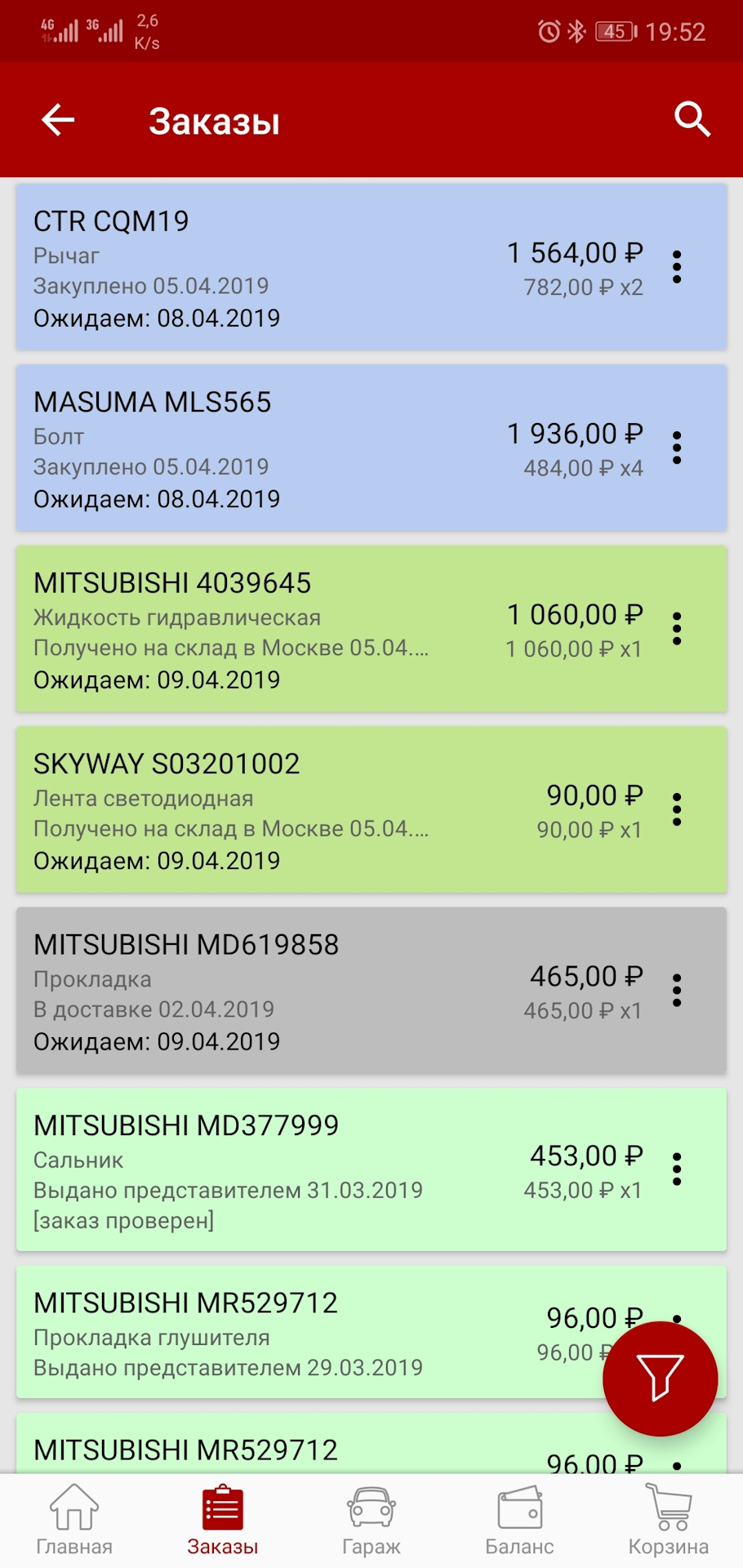The image size is (743, 1568).
Task: Open search for orders
Action: pyautogui.click(x=692, y=119)
